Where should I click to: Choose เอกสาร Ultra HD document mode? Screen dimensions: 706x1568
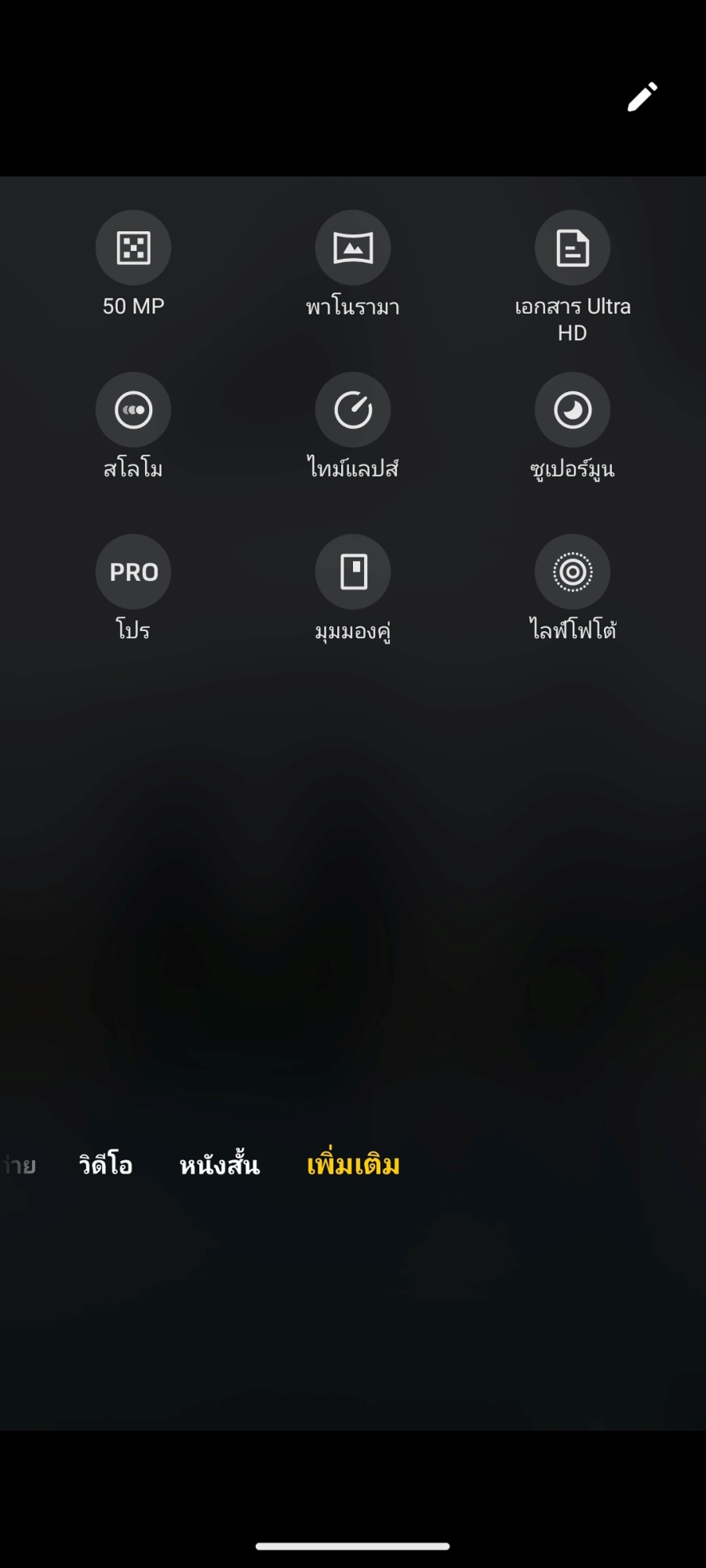click(573, 249)
